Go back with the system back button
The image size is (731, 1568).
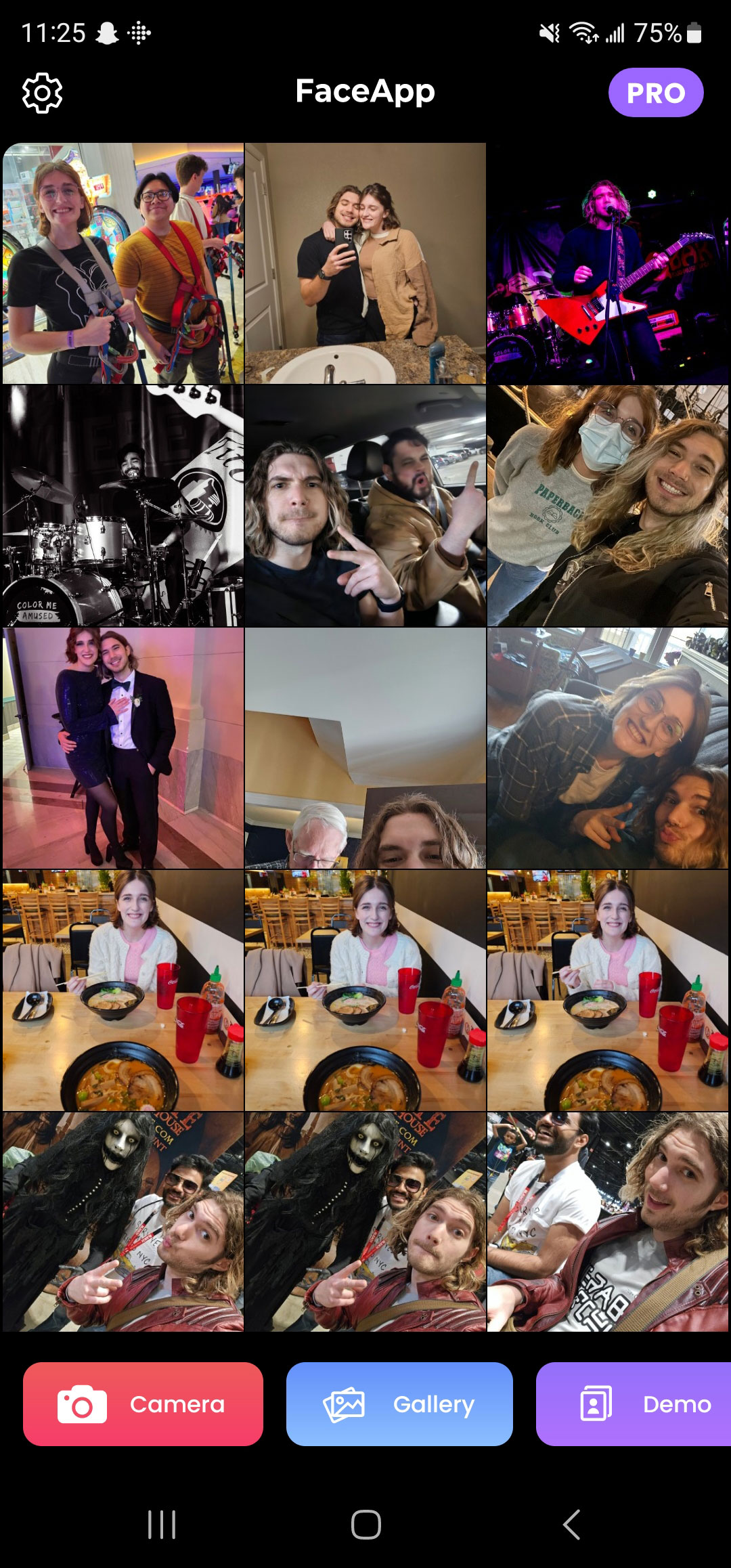click(x=572, y=1525)
